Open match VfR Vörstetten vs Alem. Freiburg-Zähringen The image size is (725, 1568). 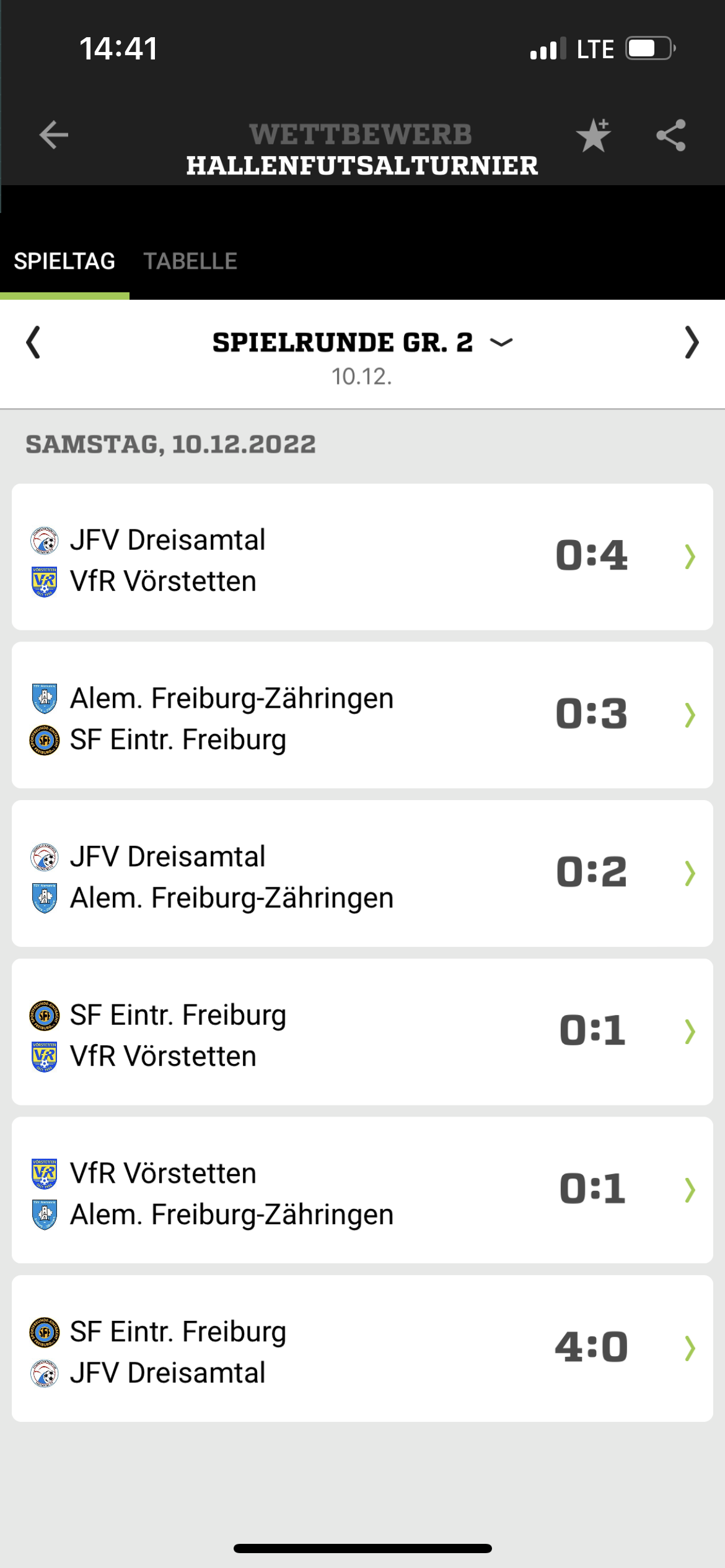pos(362,1190)
